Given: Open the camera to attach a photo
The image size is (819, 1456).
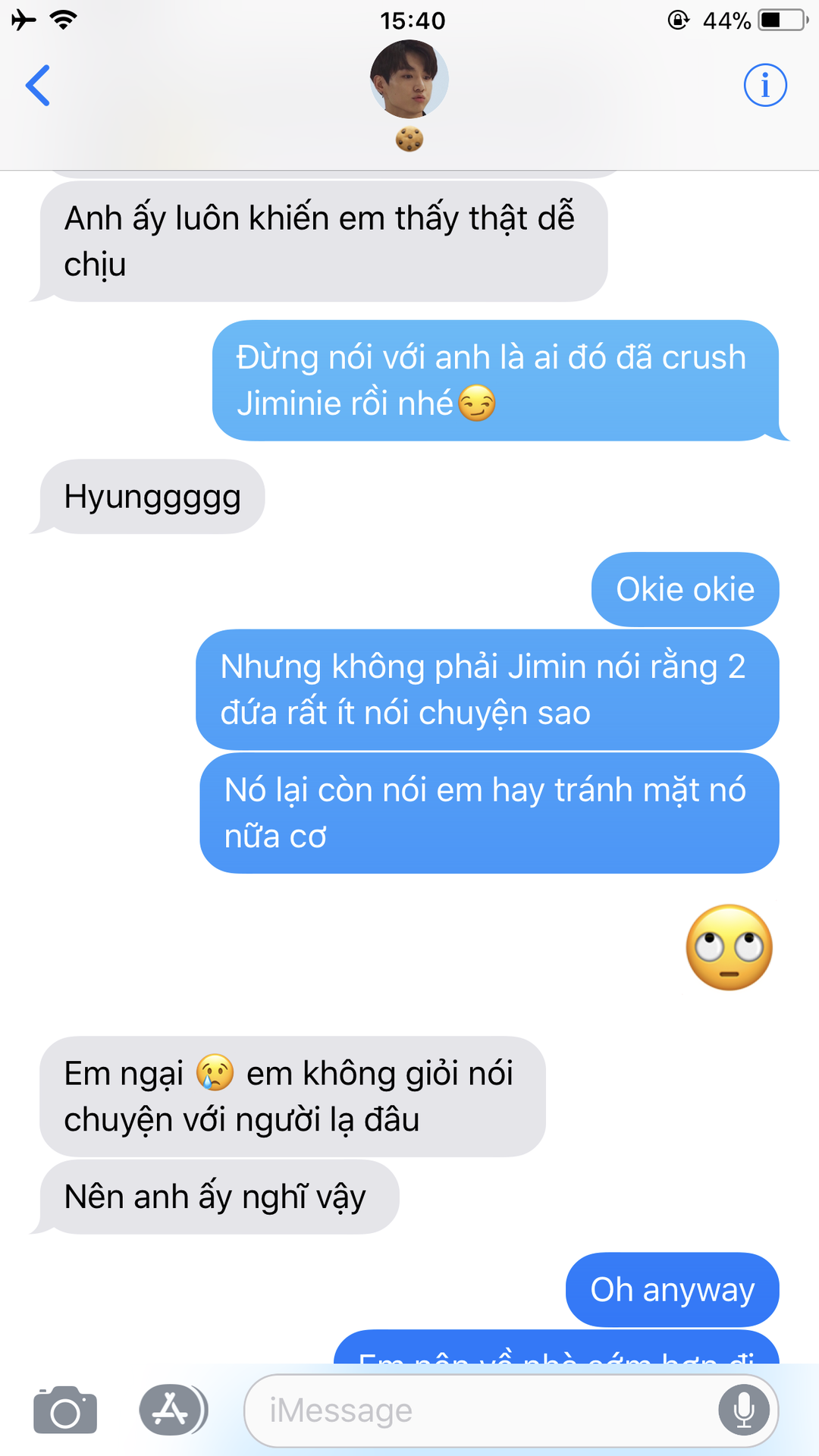Looking at the screenshot, I should tap(65, 1410).
